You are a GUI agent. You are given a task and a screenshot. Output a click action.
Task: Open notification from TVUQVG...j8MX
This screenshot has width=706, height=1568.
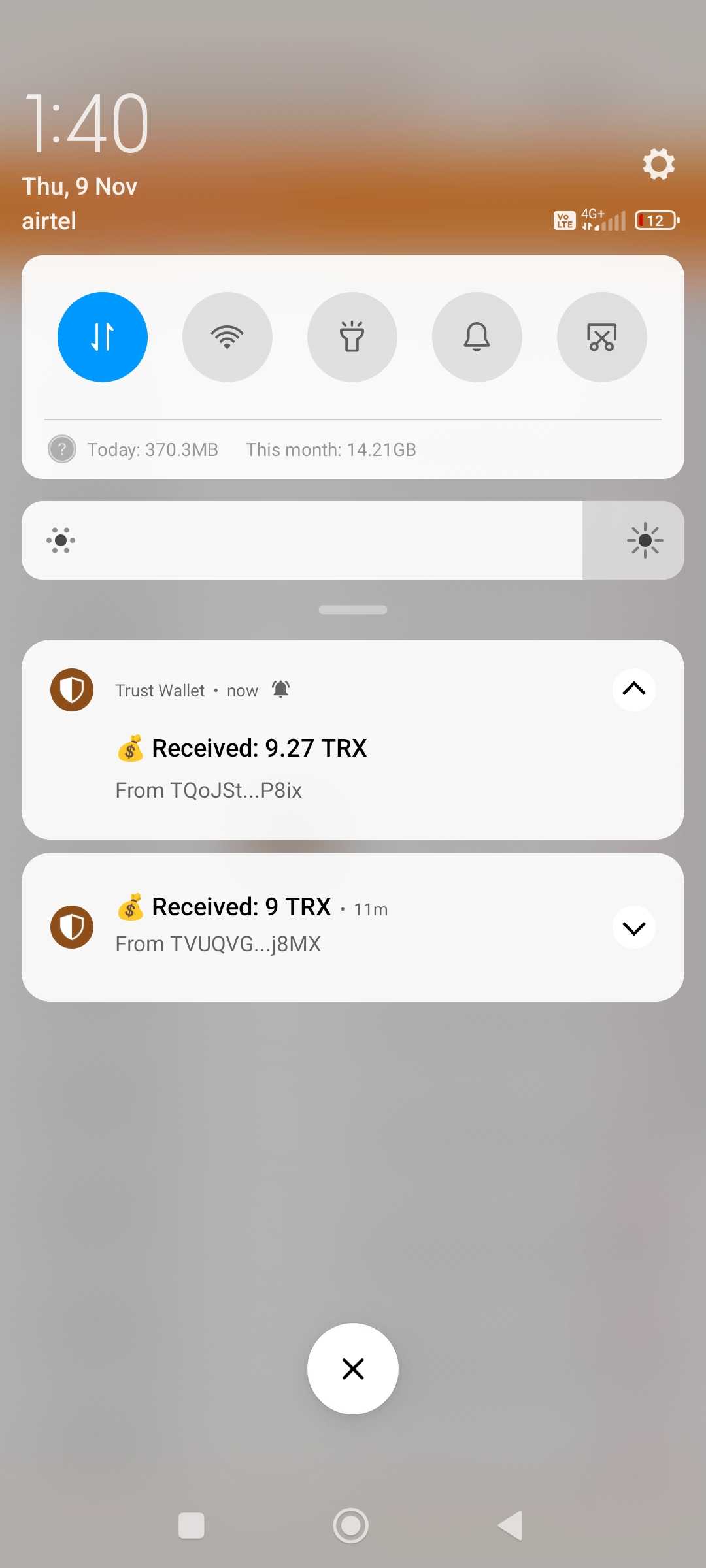pyautogui.click(x=353, y=927)
